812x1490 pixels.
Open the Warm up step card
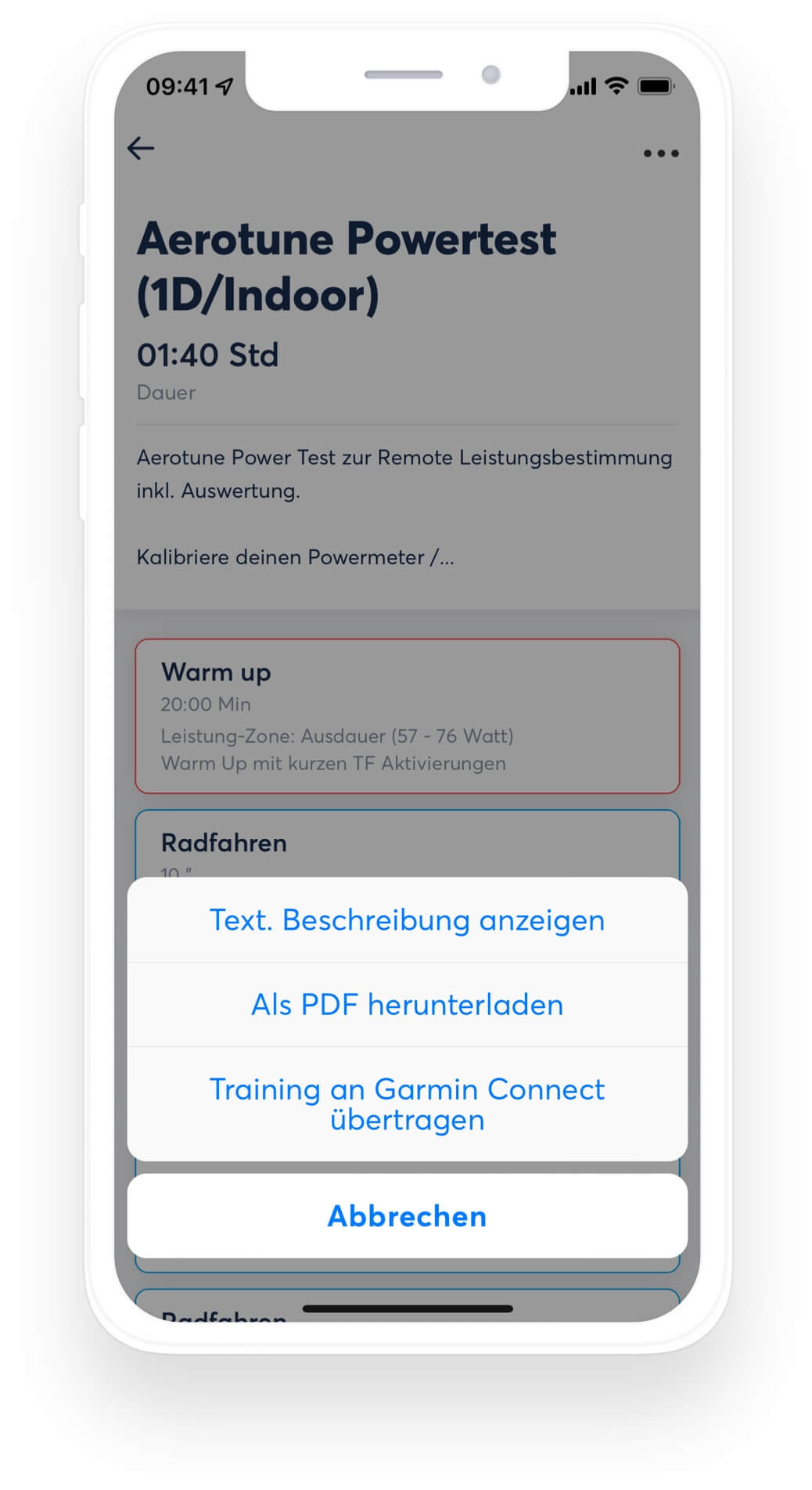tap(407, 716)
